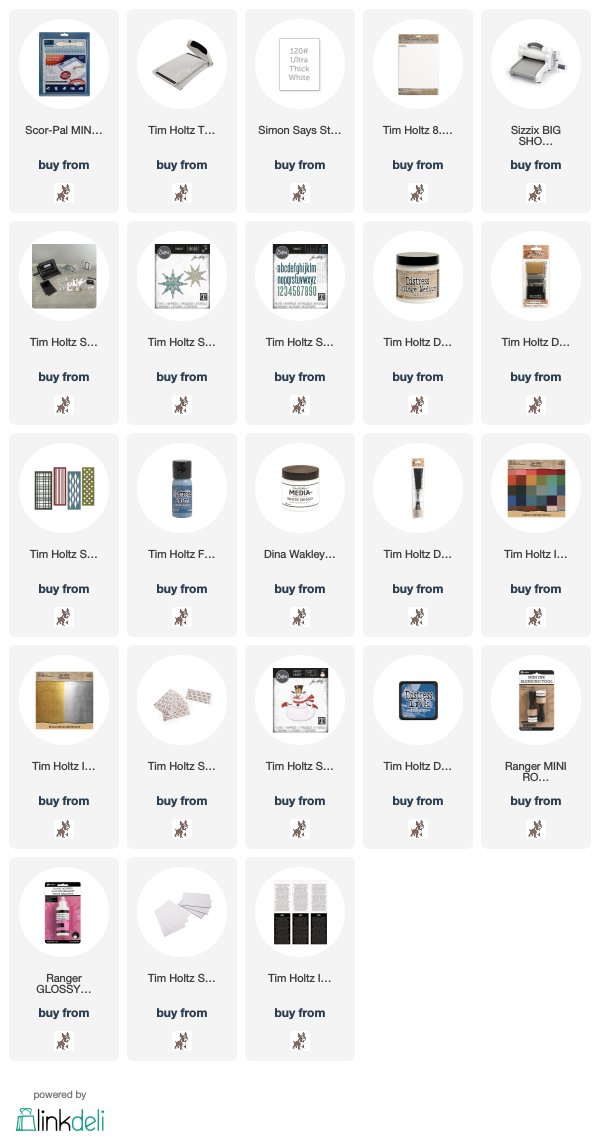This screenshot has width=600, height=1141.
Task: Open the Ranger MINI RO... blending tool card
Action: 535,747
